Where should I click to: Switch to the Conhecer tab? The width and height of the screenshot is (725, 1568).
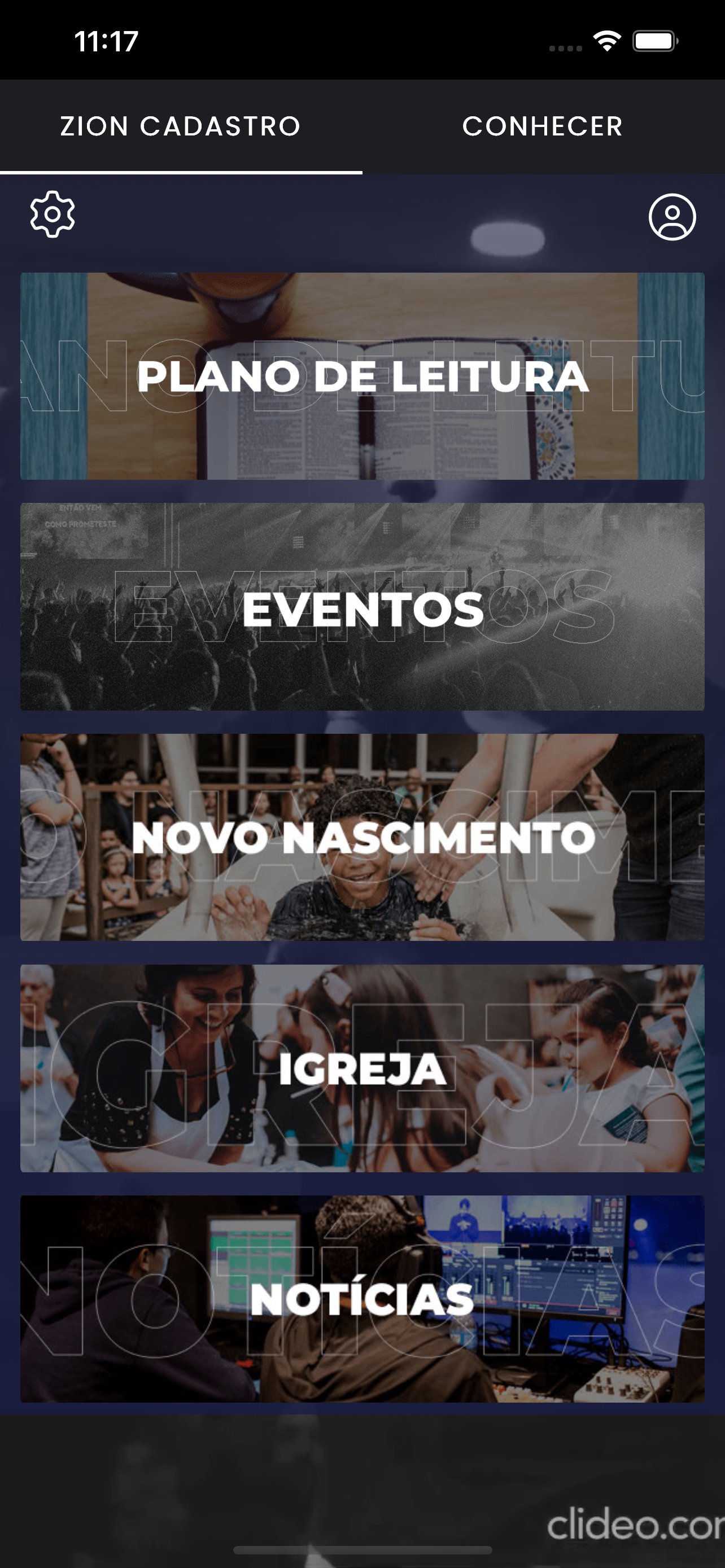(543, 126)
